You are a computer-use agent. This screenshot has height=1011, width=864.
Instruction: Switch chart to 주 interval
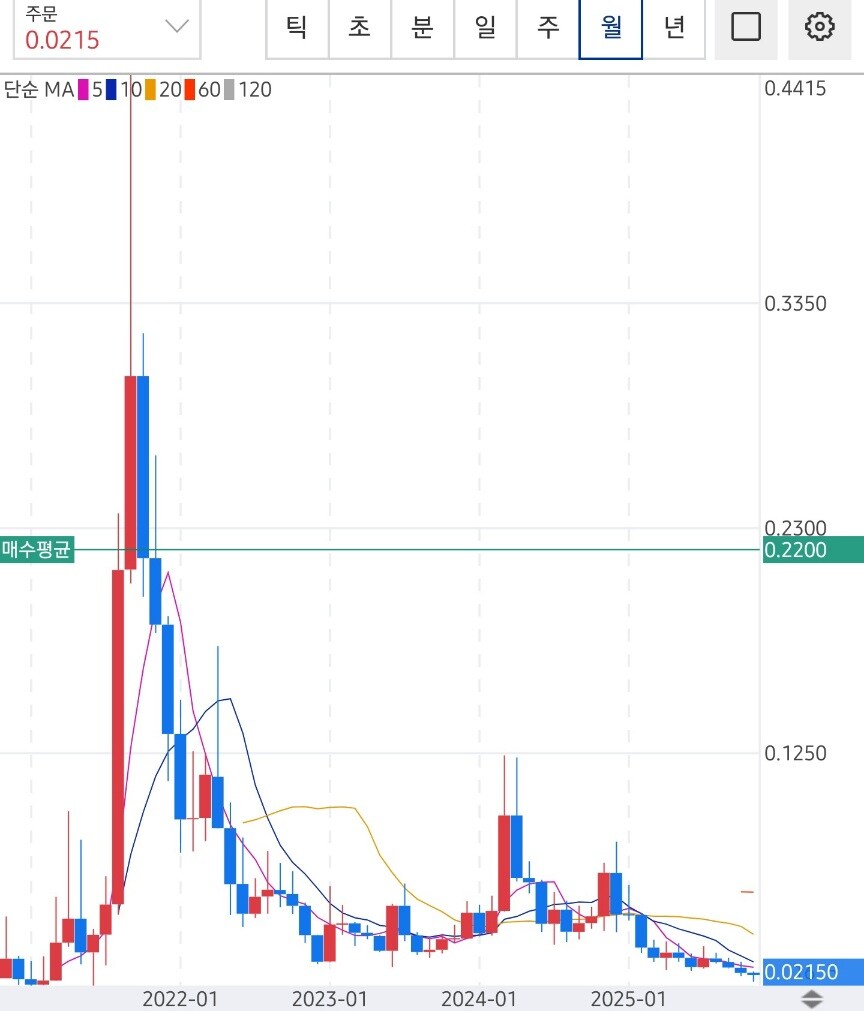click(x=548, y=27)
